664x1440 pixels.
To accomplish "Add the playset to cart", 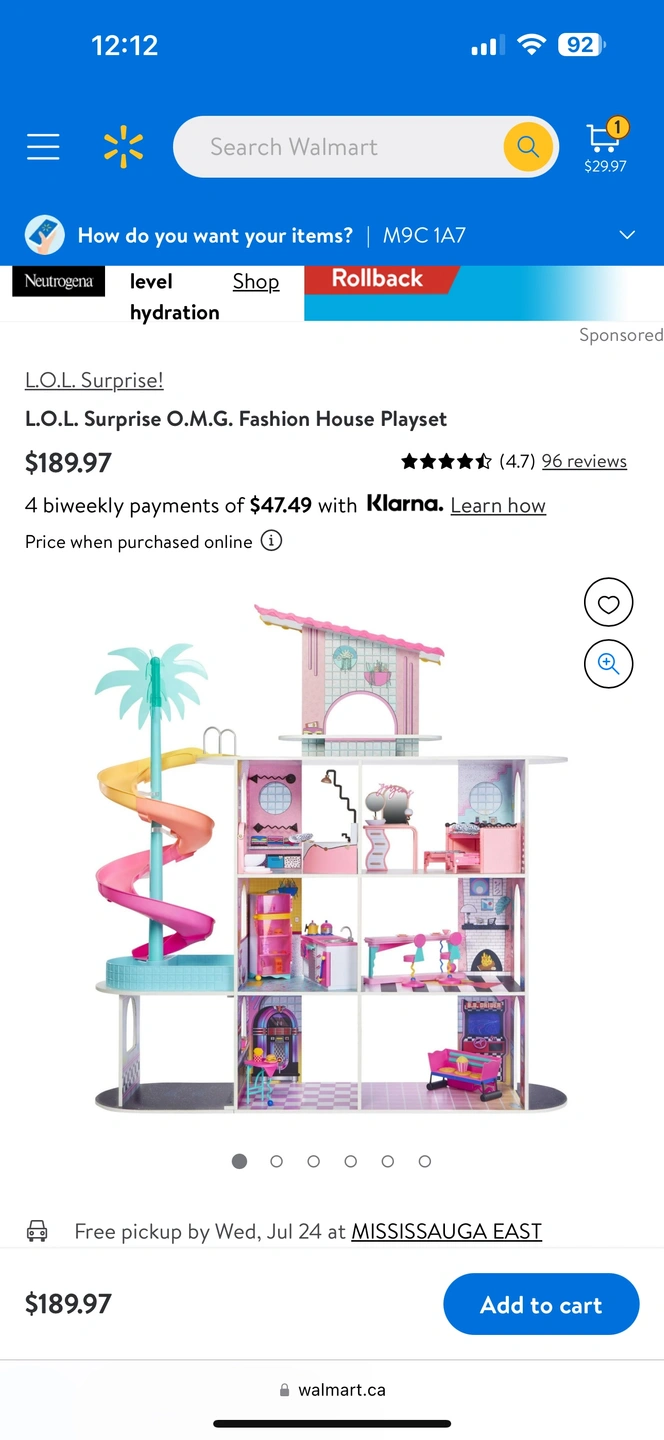I will (x=540, y=1304).
